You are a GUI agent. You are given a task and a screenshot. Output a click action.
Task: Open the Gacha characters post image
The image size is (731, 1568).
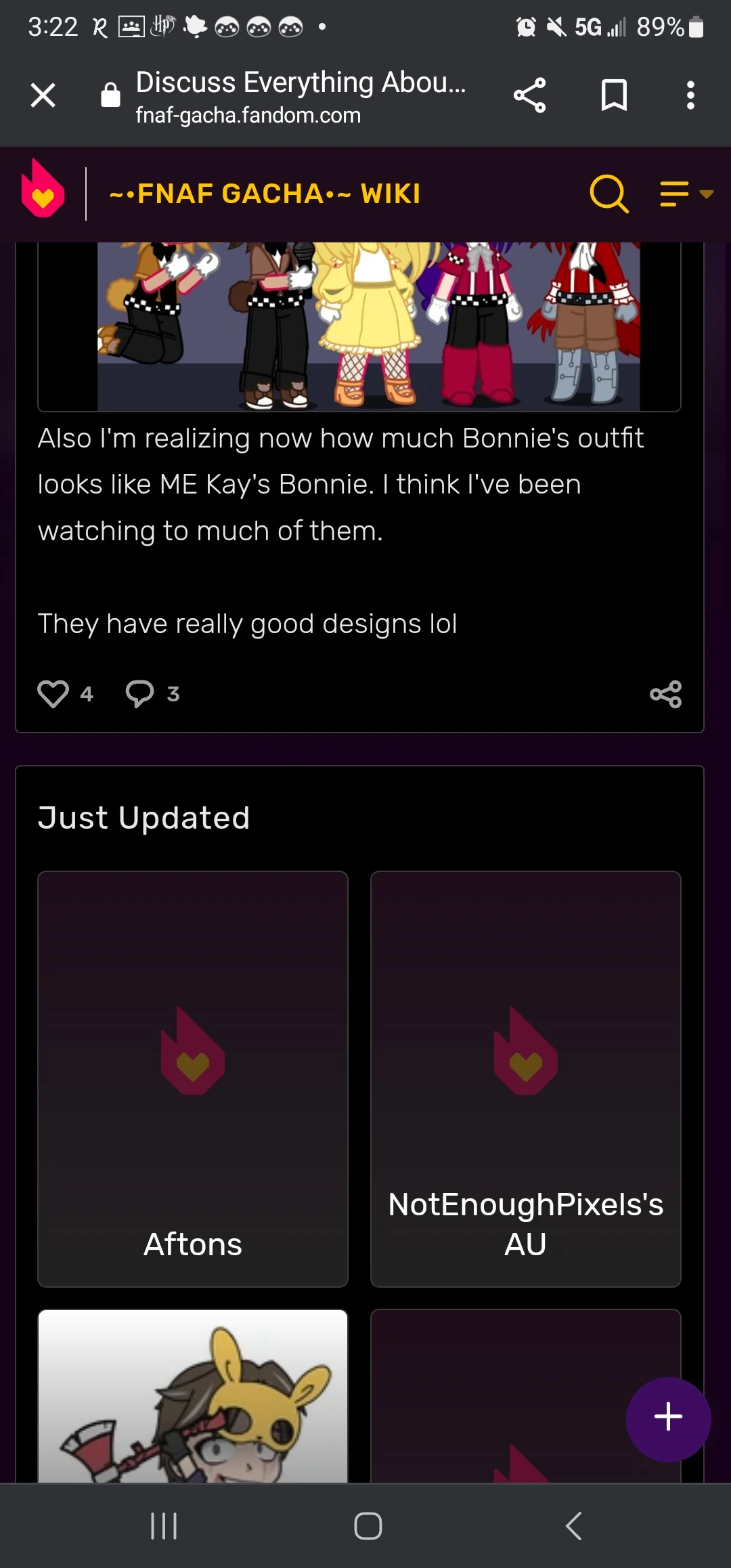pos(368,326)
